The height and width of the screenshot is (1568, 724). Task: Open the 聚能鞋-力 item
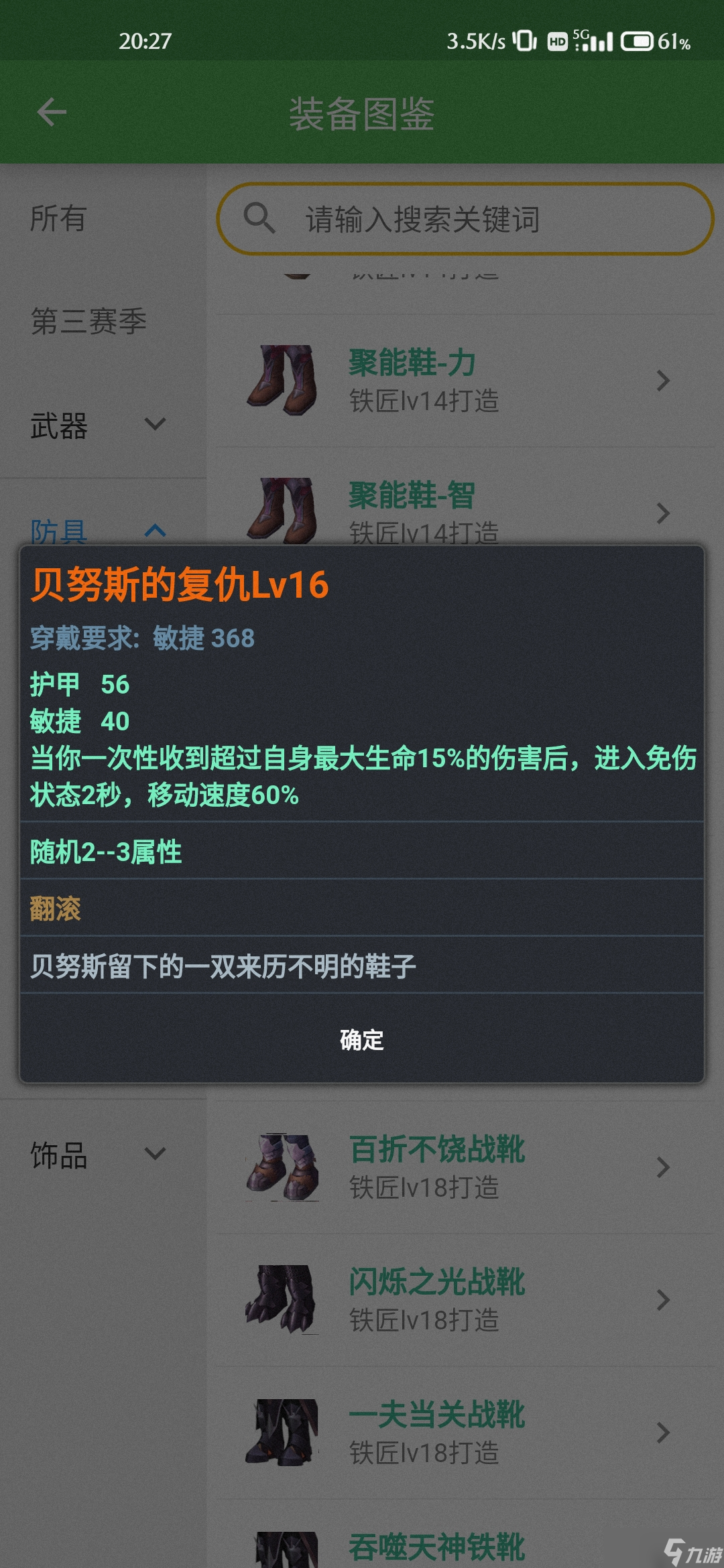coord(464,381)
